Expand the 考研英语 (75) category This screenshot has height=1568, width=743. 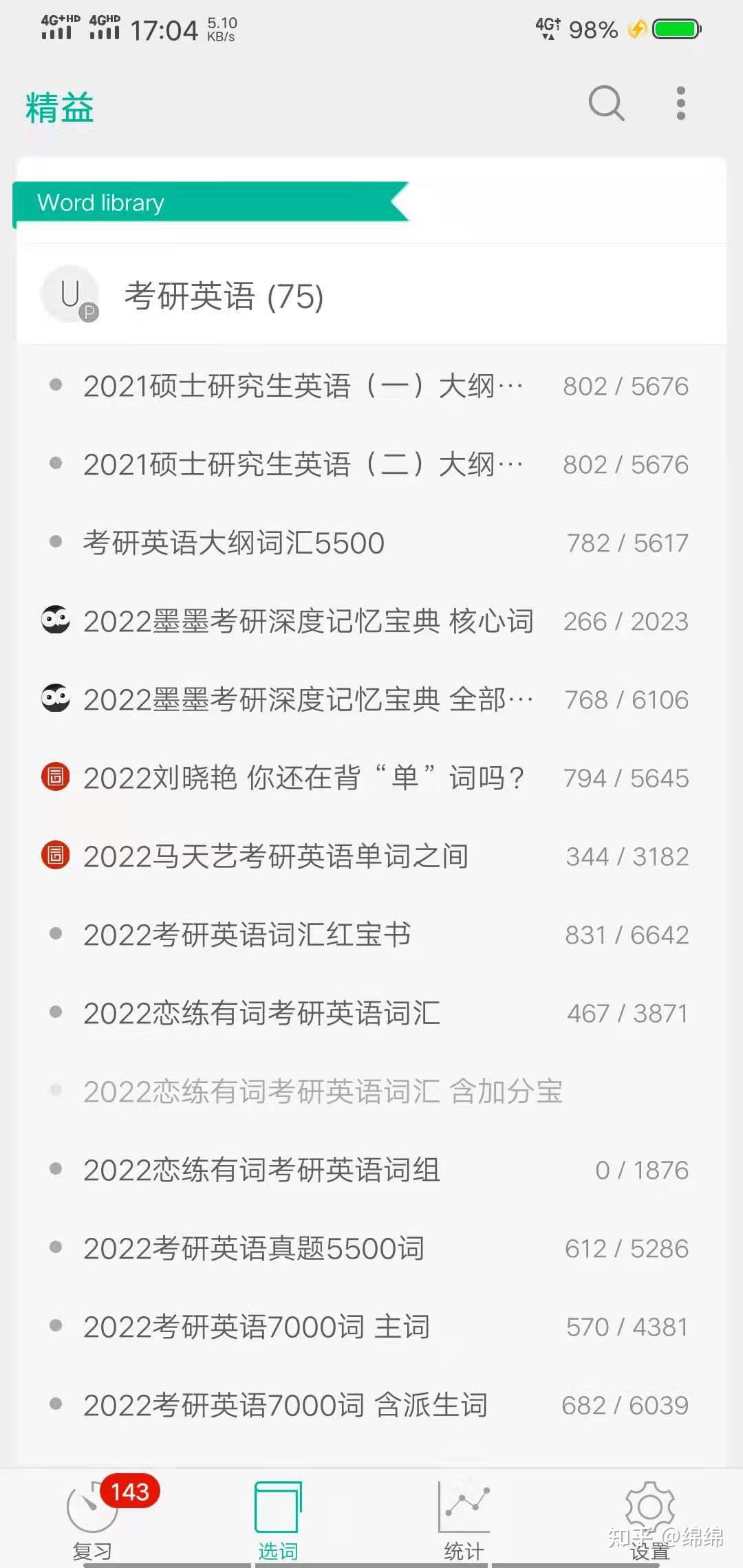point(224,296)
